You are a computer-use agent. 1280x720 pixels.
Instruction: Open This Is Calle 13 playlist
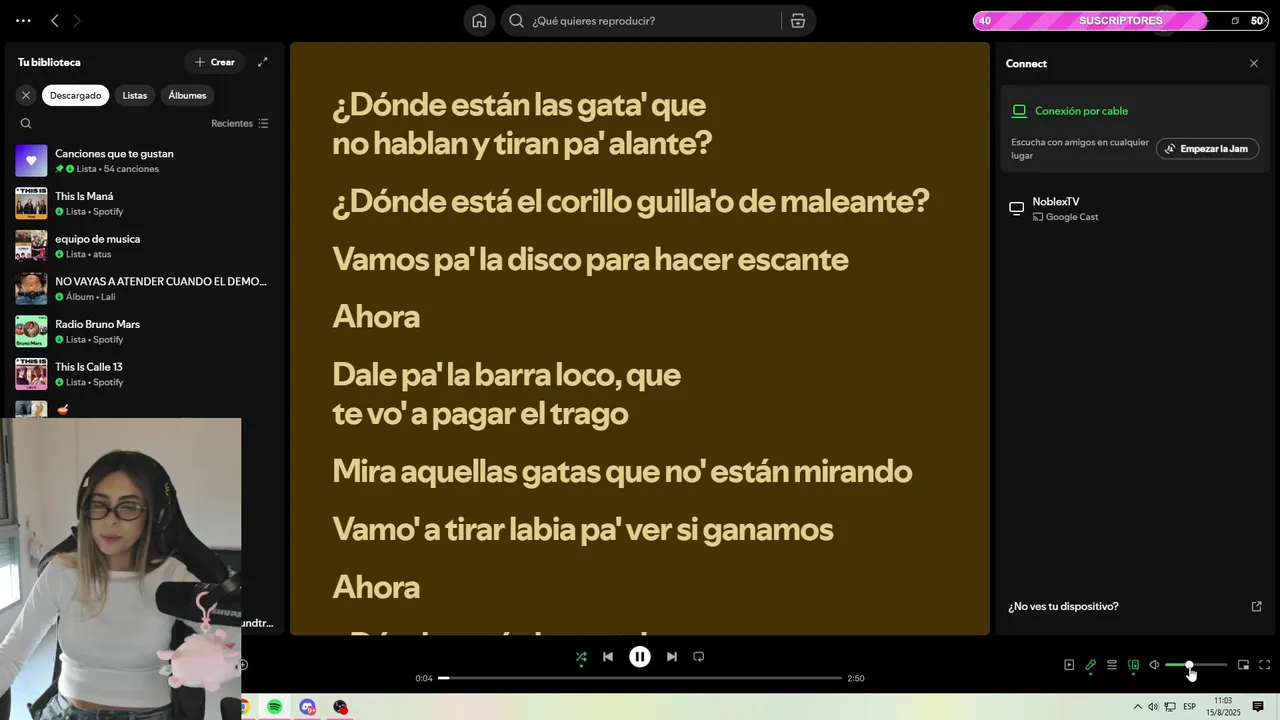tap(88, 374)
